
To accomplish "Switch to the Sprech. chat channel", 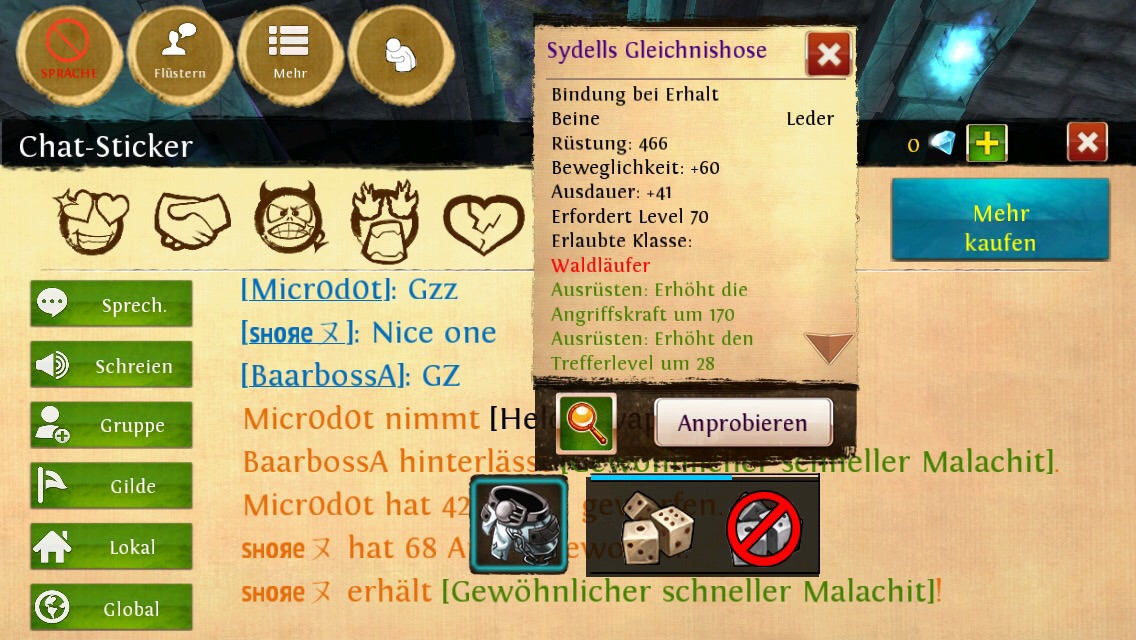I will click(111, 304).
